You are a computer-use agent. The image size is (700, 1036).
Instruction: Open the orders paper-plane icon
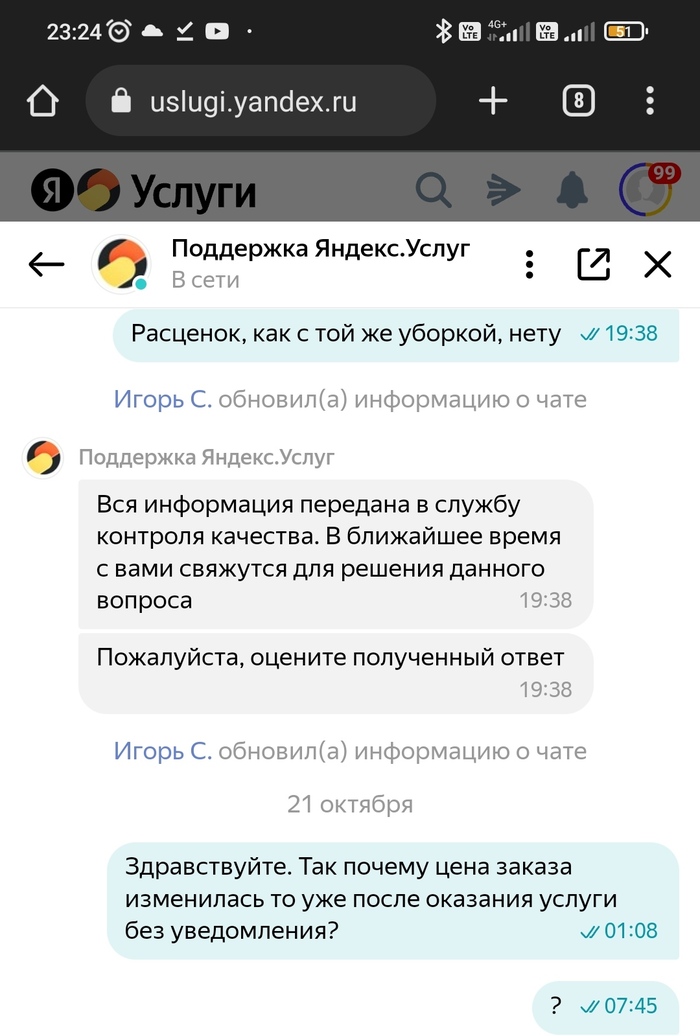(503, 188)
